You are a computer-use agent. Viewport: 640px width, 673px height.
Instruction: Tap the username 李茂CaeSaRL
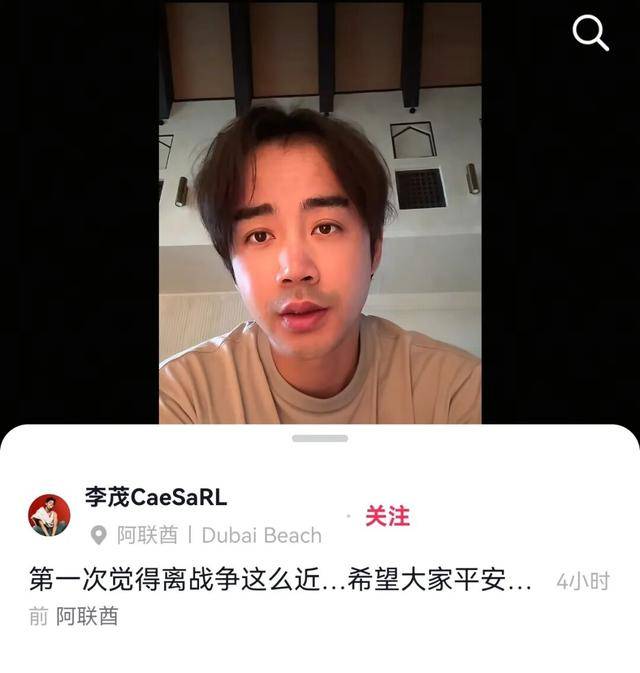point(155,497)
